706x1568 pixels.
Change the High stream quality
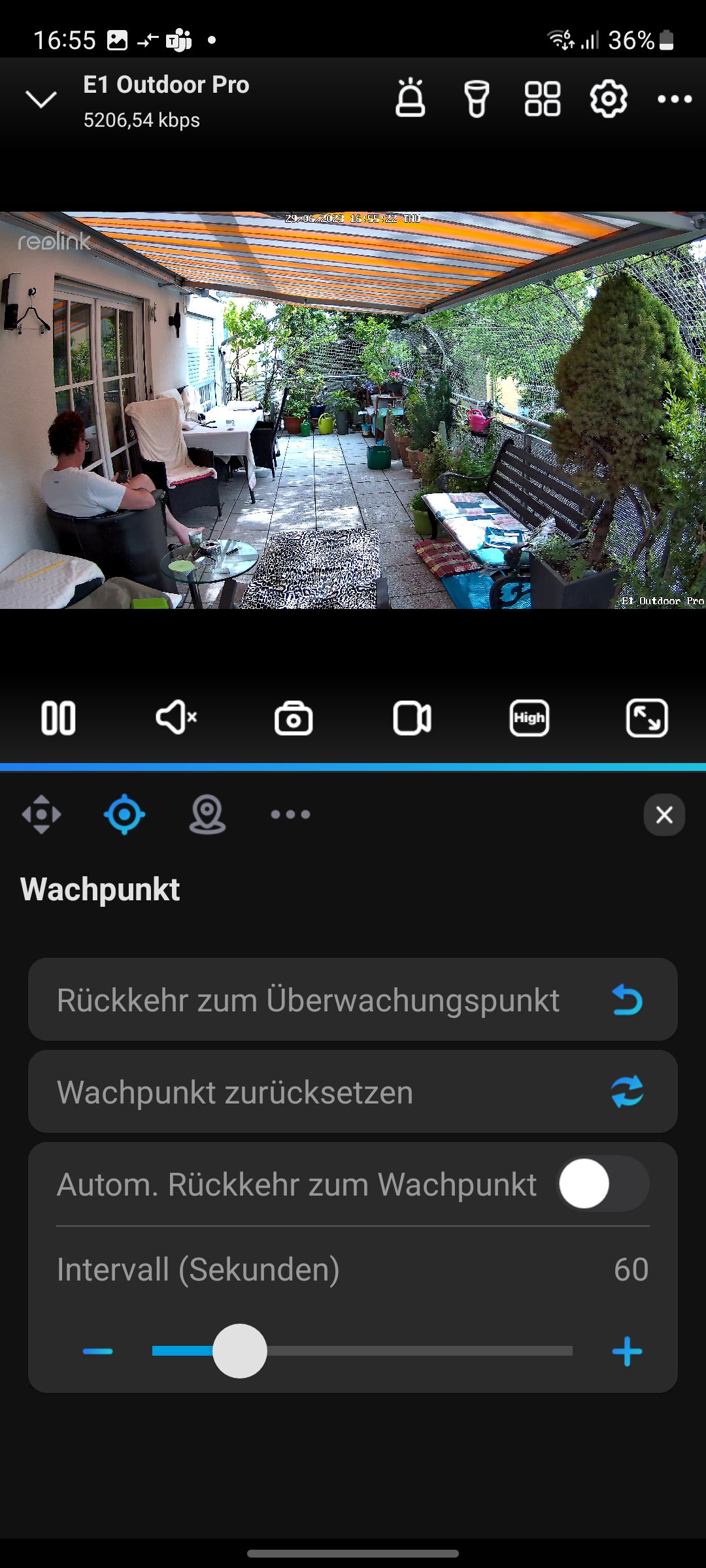(529, 718)
